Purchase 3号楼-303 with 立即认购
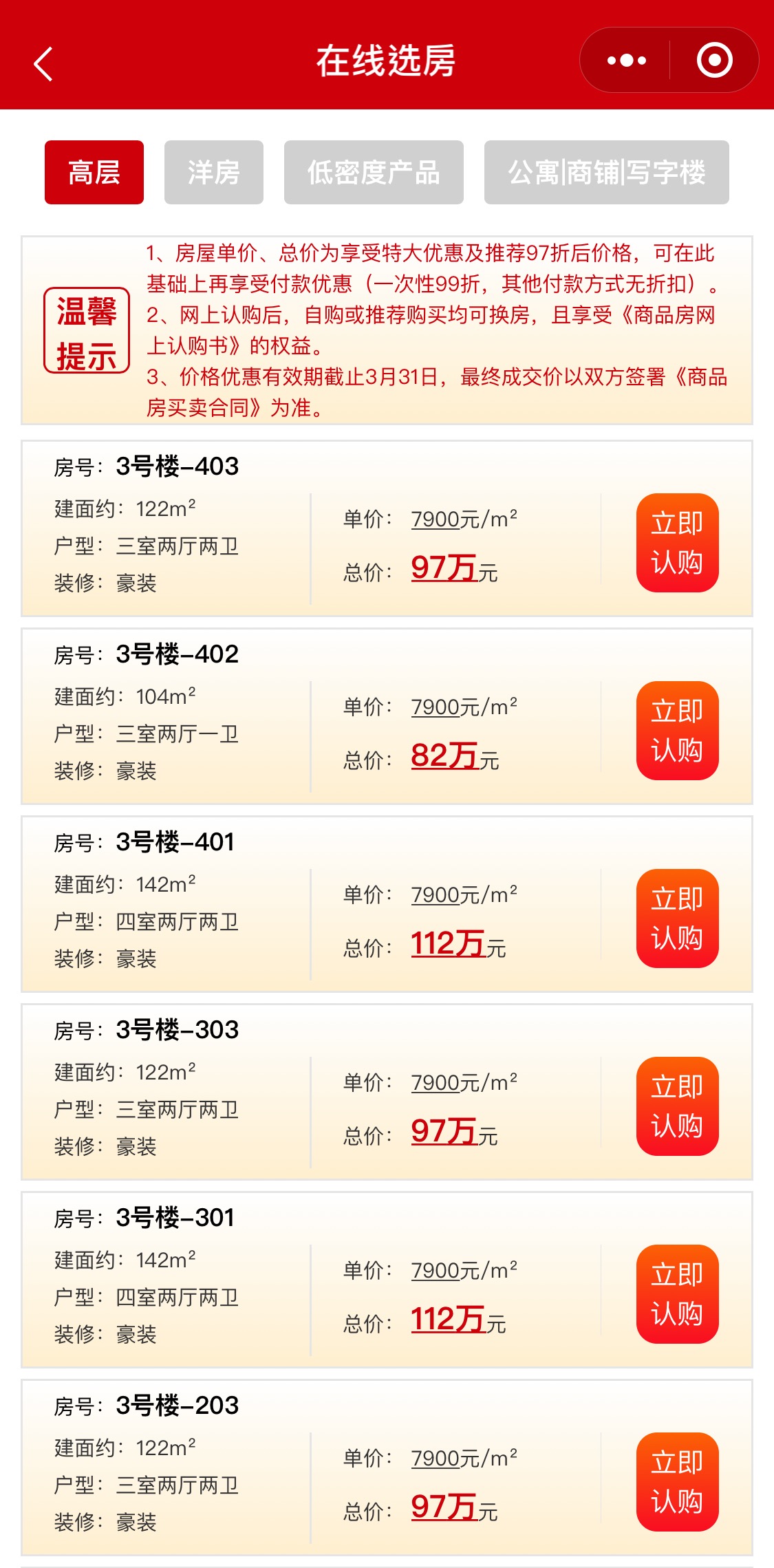Screen dimensions: 774x1568 coord(677,1106)
